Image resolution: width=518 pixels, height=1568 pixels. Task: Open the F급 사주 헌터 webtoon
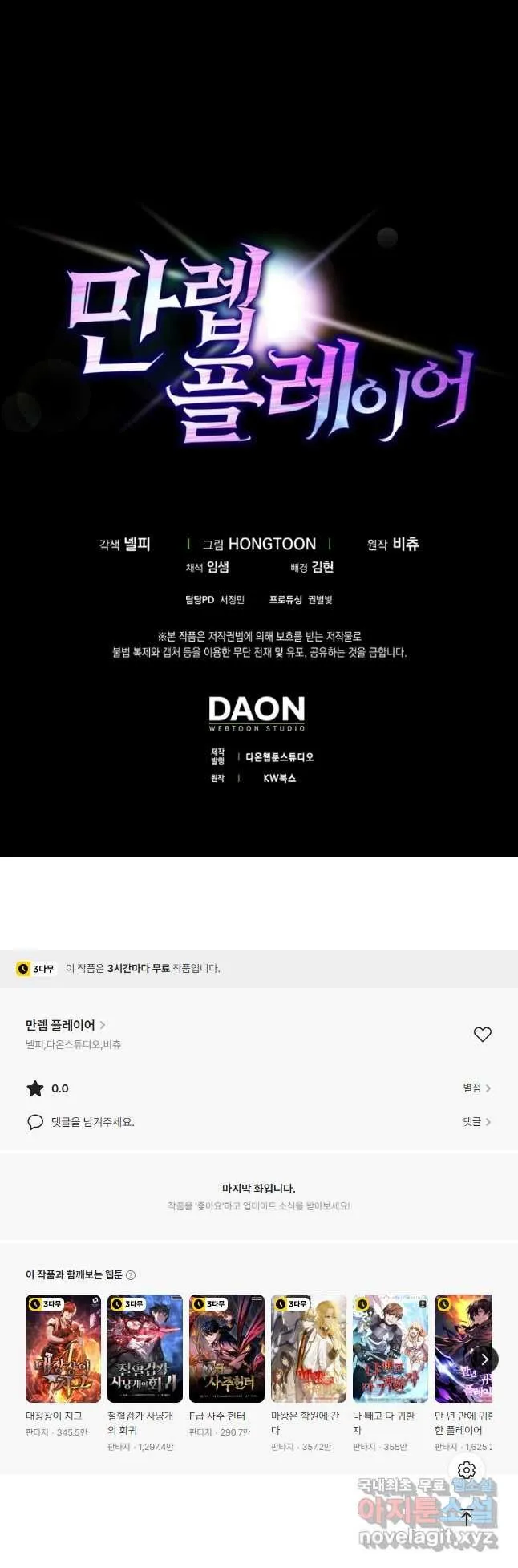[x=227, y=1348]
